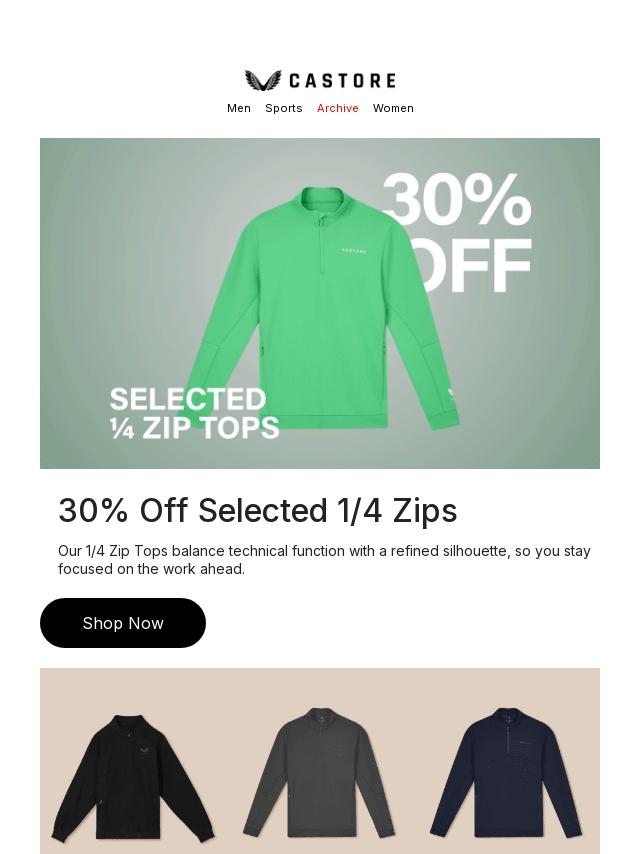The image size is (640, 854).
Task: Open the Men category link
Action: pyautogui.click(x=239, y=108)
